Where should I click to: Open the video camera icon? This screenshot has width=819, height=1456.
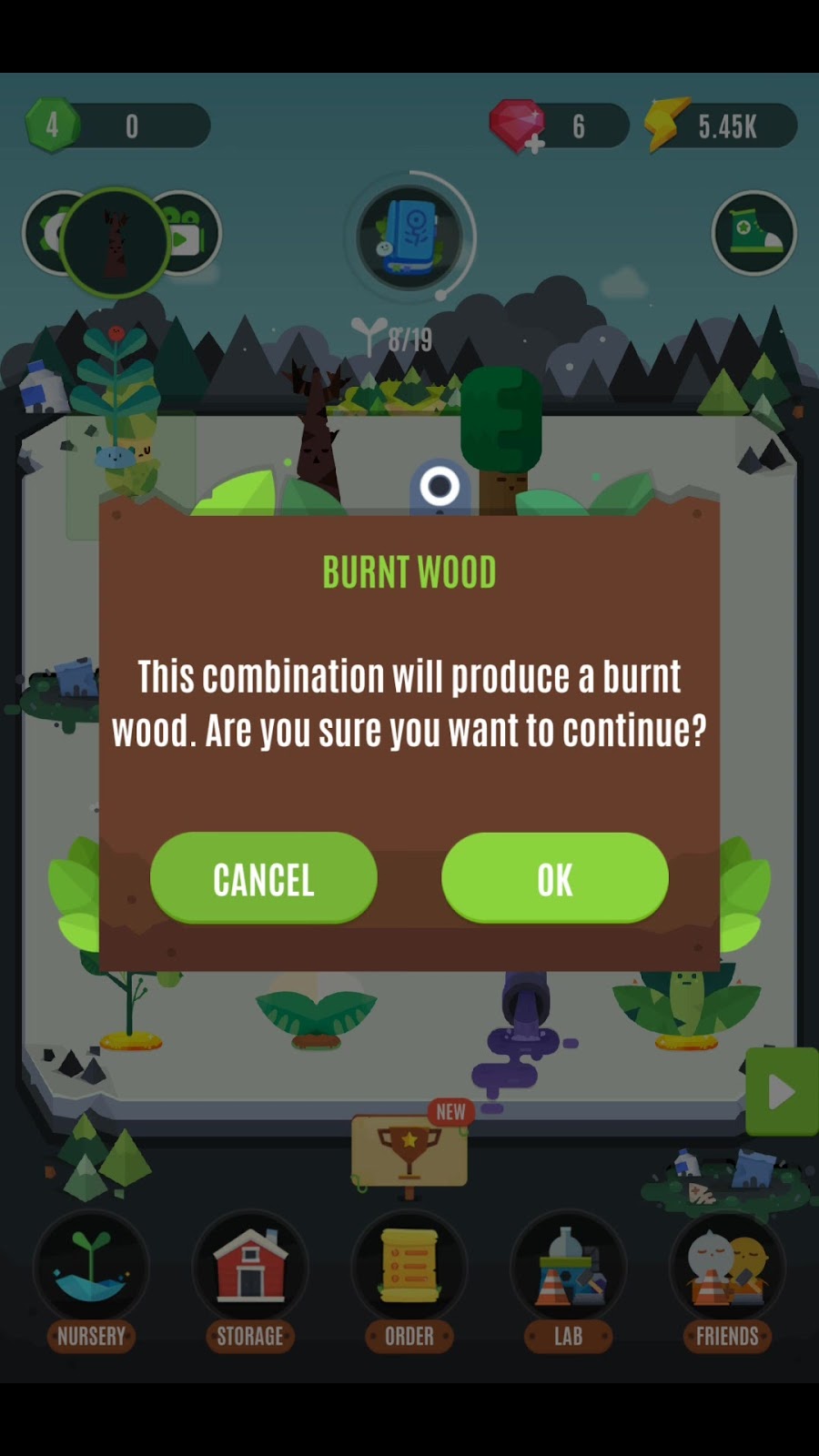pos(191,235)
